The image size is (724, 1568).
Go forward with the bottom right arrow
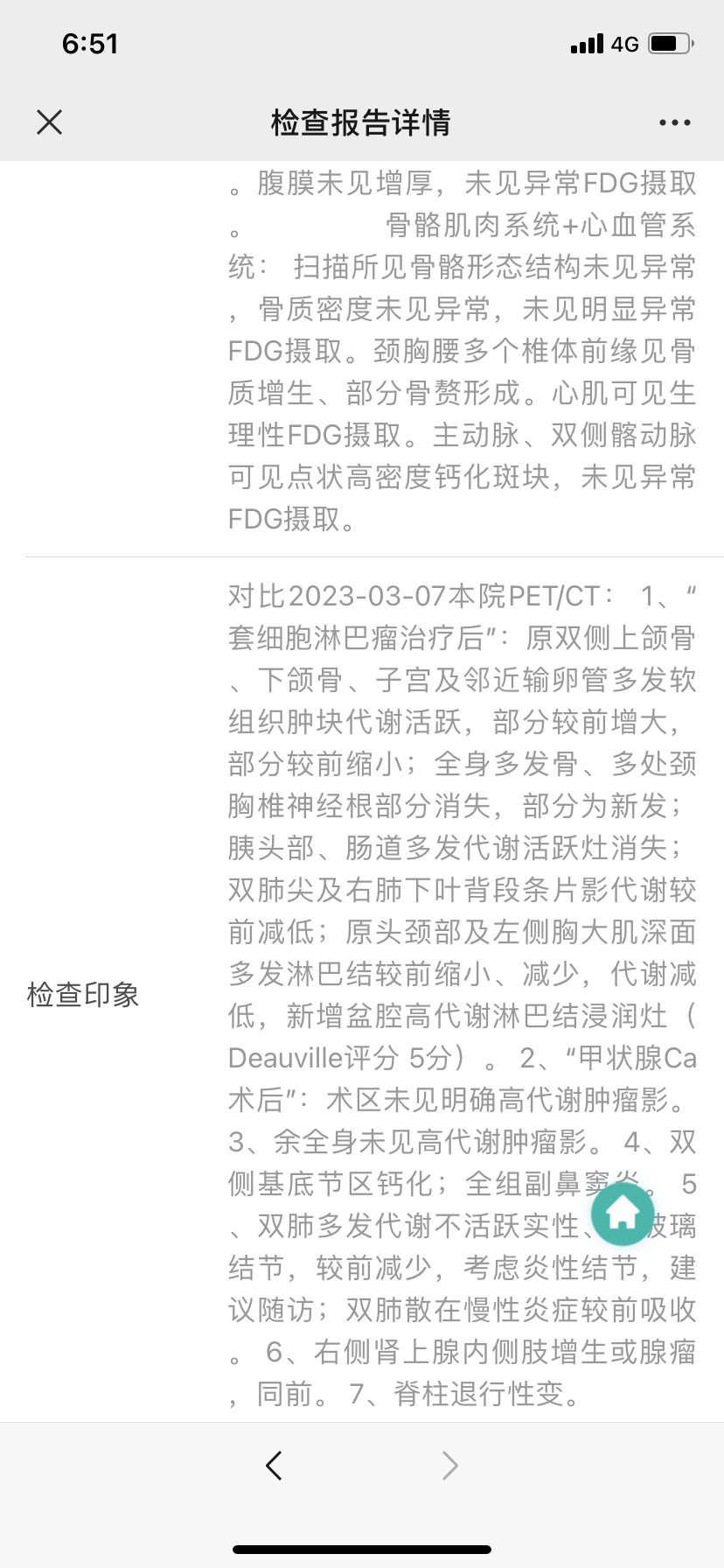[449, 1465]
